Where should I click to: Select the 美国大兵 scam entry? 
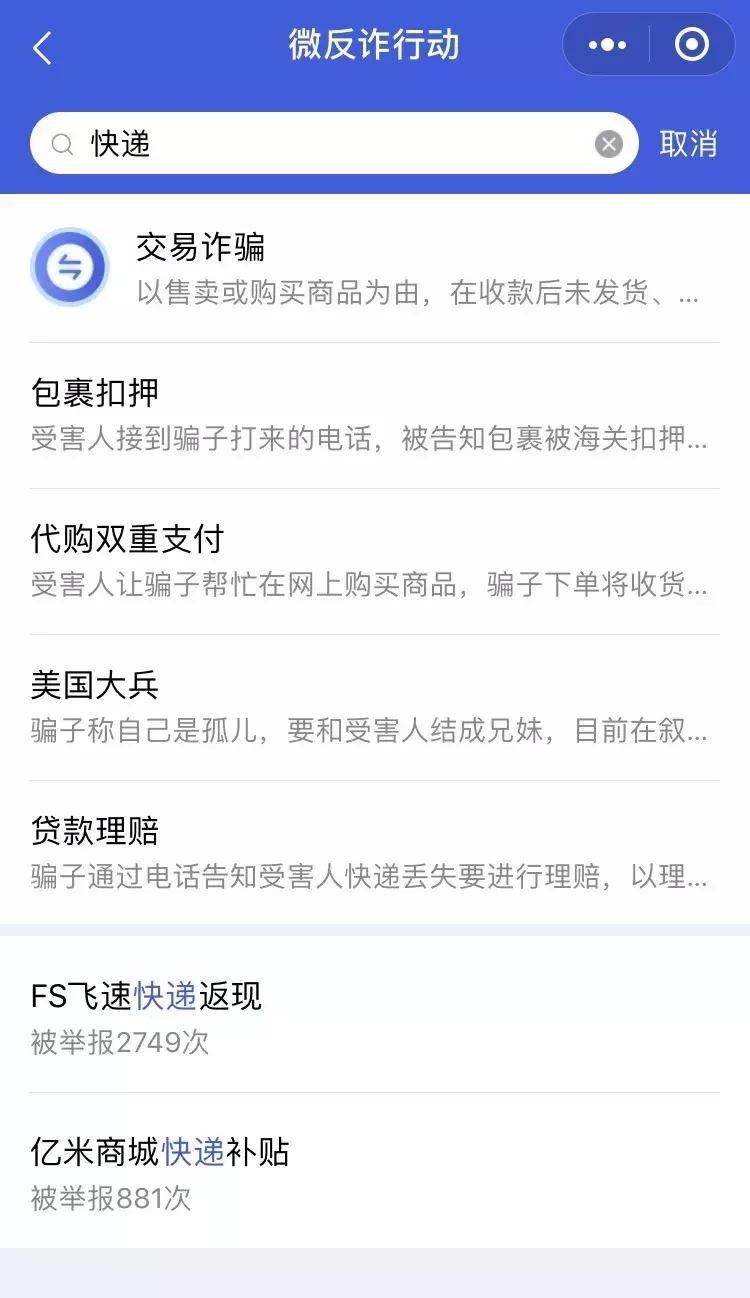375,707
